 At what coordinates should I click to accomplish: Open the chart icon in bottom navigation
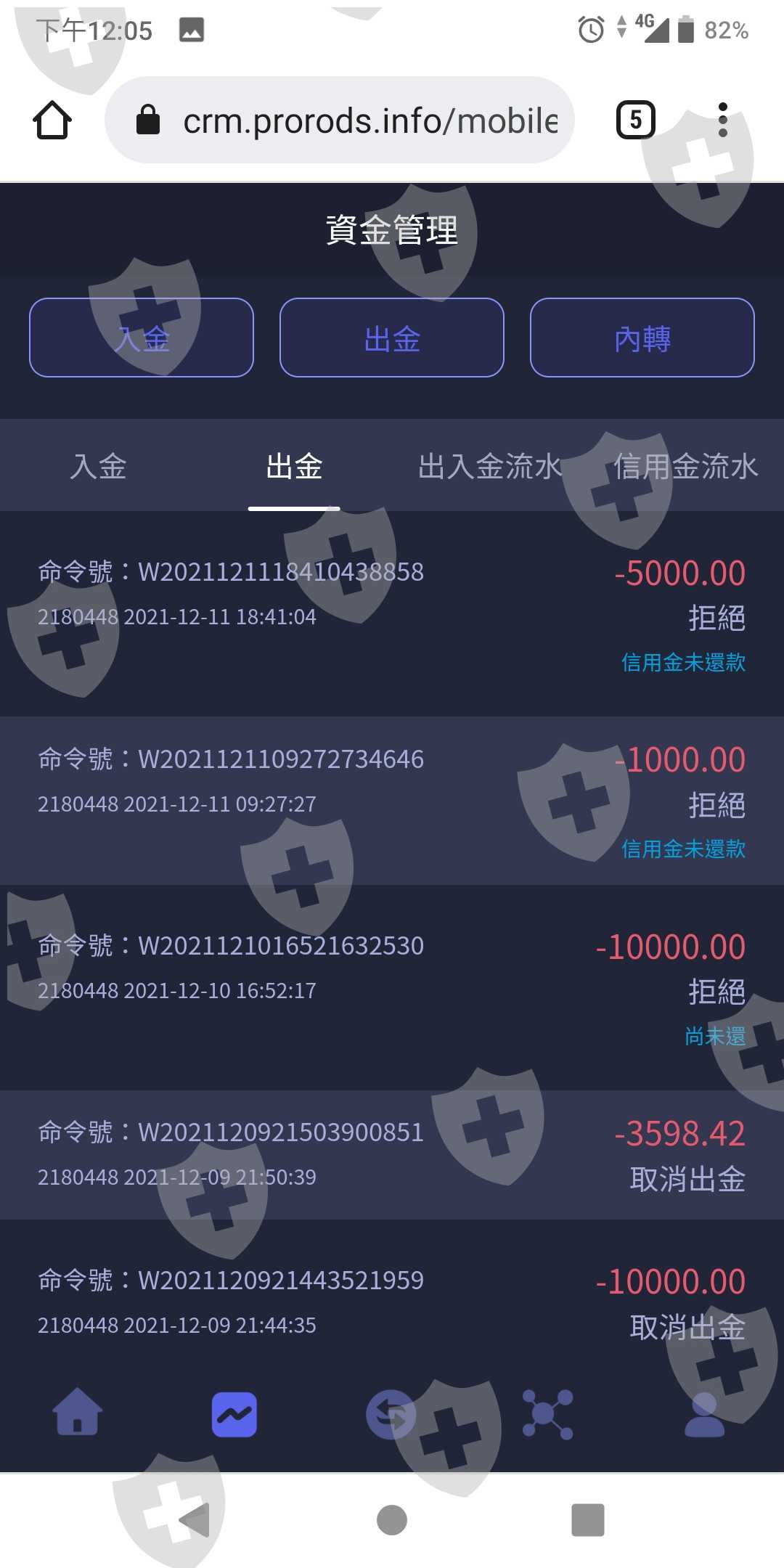234,1414
